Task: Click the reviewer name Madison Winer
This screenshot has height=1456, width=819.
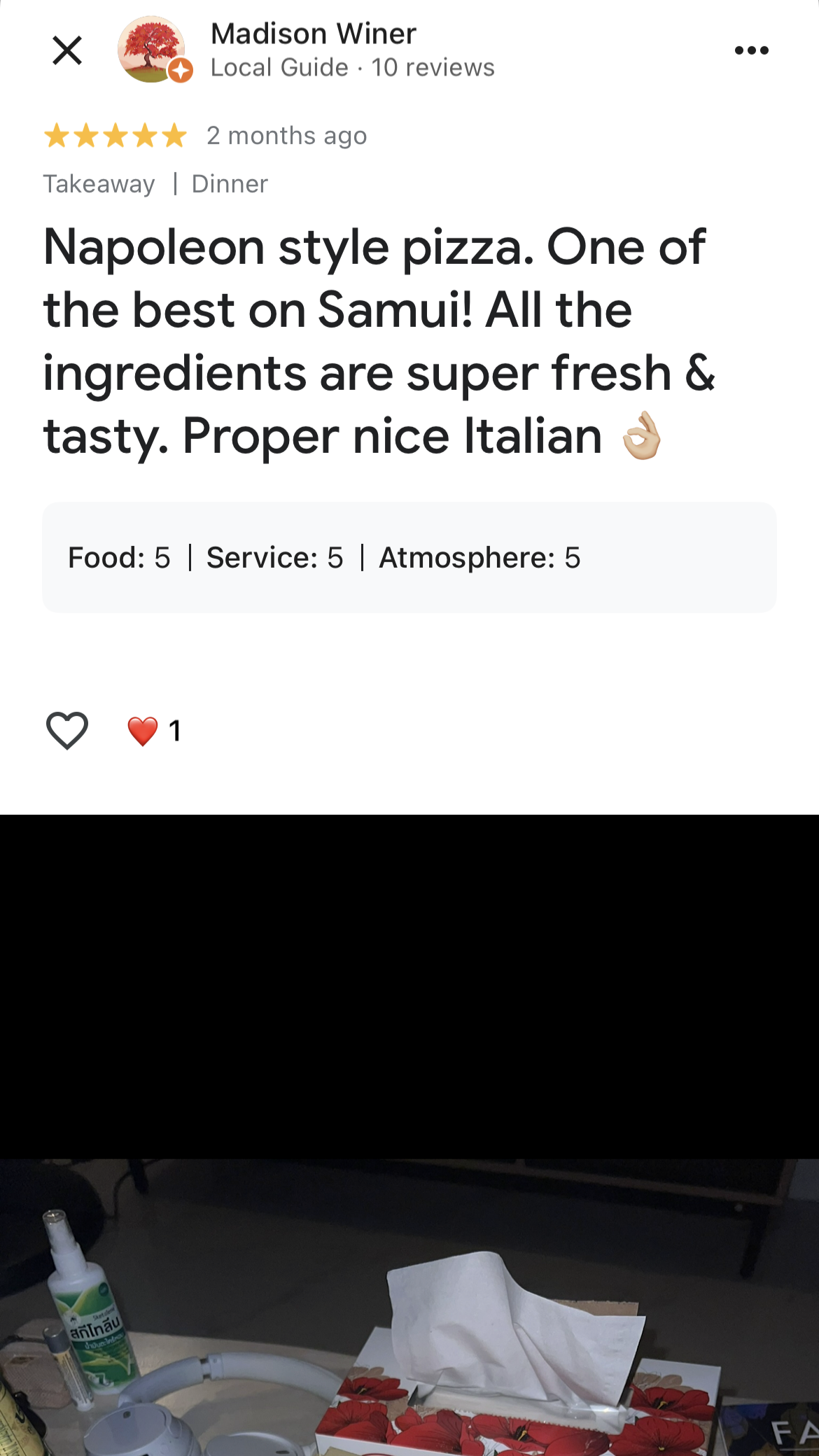Action: [314, 32]
